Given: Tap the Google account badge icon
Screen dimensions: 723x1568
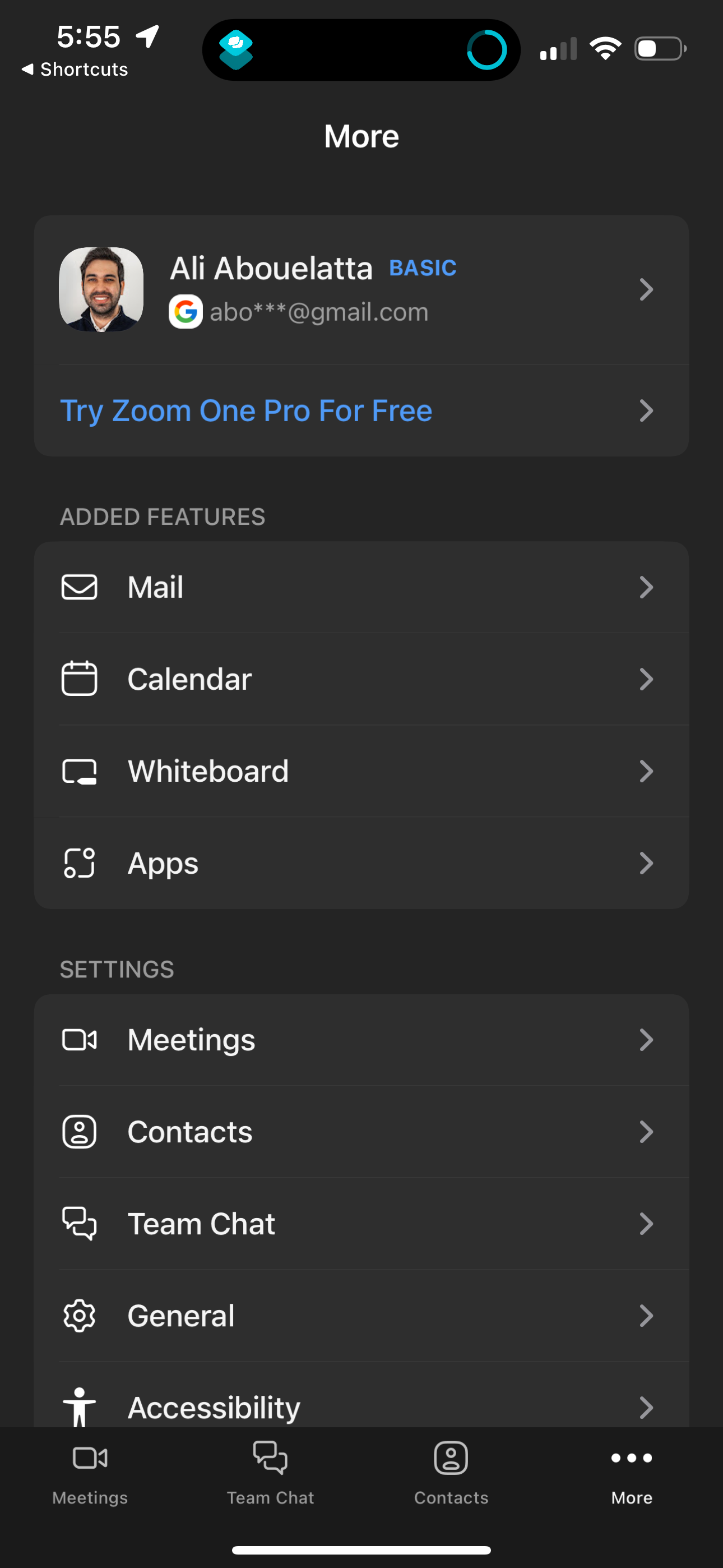Looking at the screenshot, I should [x=186, y=312].
